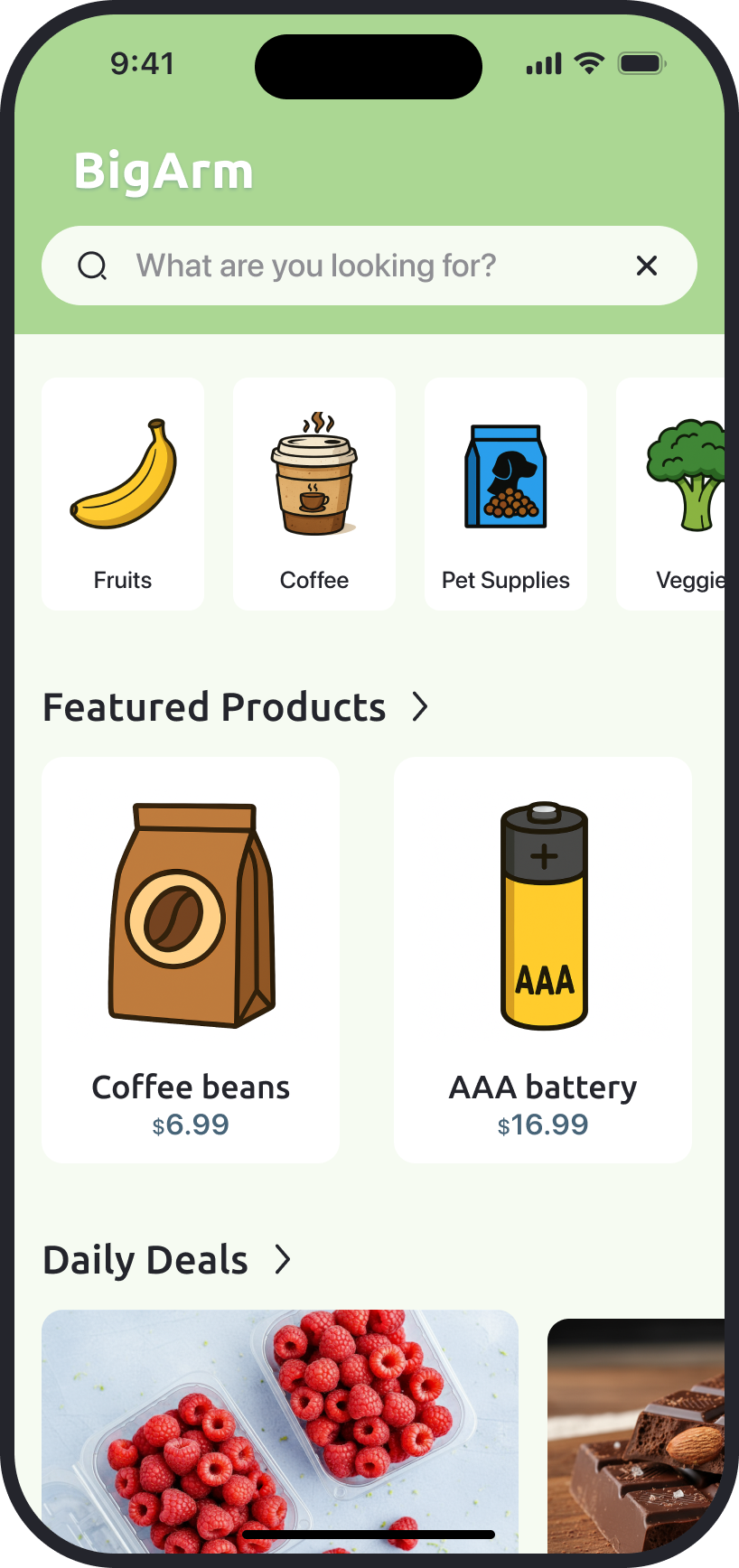Show all Daily Deals via the chevron
The image size is (739, 1568).
(x=283, y=1259)
